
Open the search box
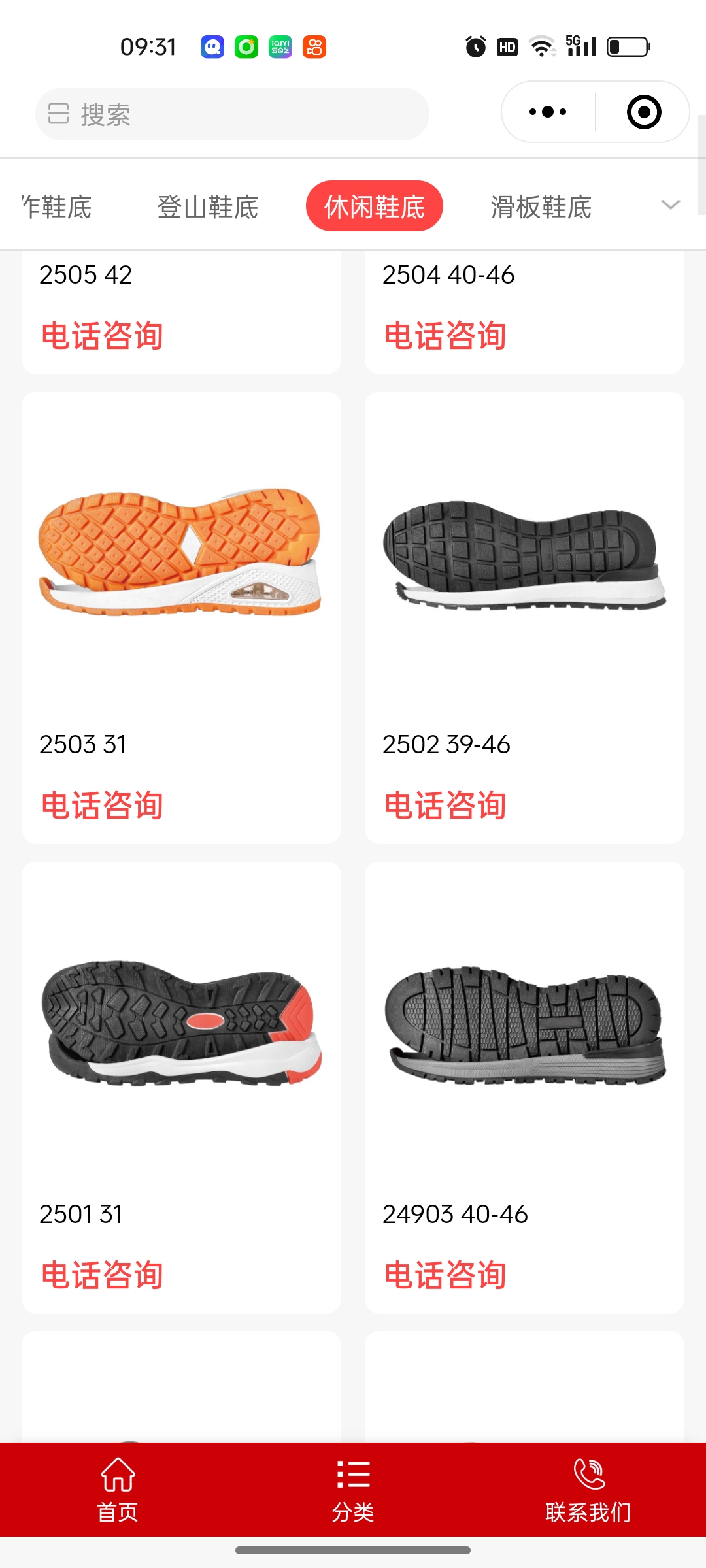click(x=232, y=114)
